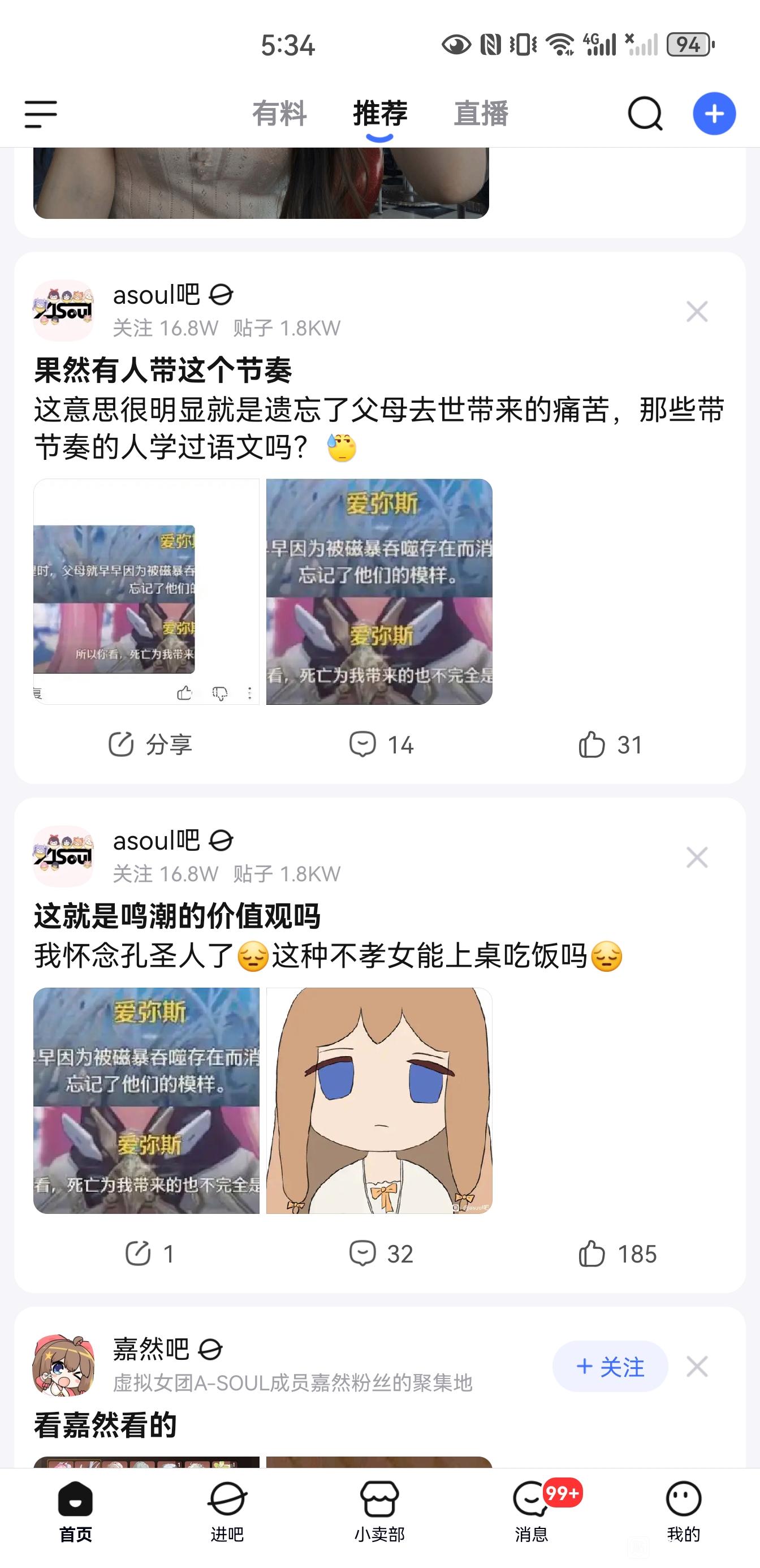Open comments on 这就是鸣潮的价值观吗 post
Screen dimensions: 760x1568
[381, 1254]
